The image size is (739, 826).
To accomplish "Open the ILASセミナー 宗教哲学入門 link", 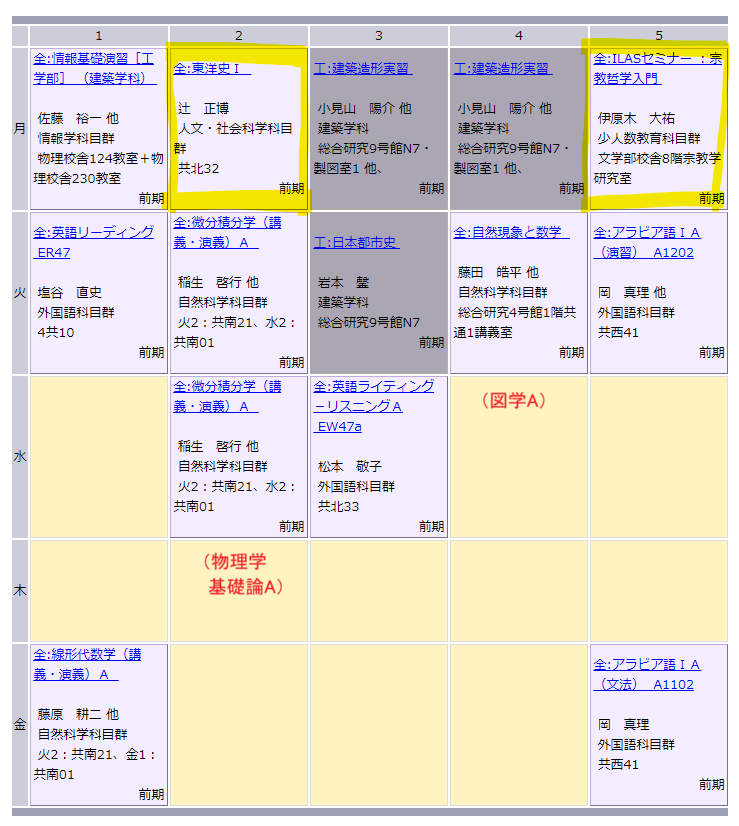I will point(656,59).
